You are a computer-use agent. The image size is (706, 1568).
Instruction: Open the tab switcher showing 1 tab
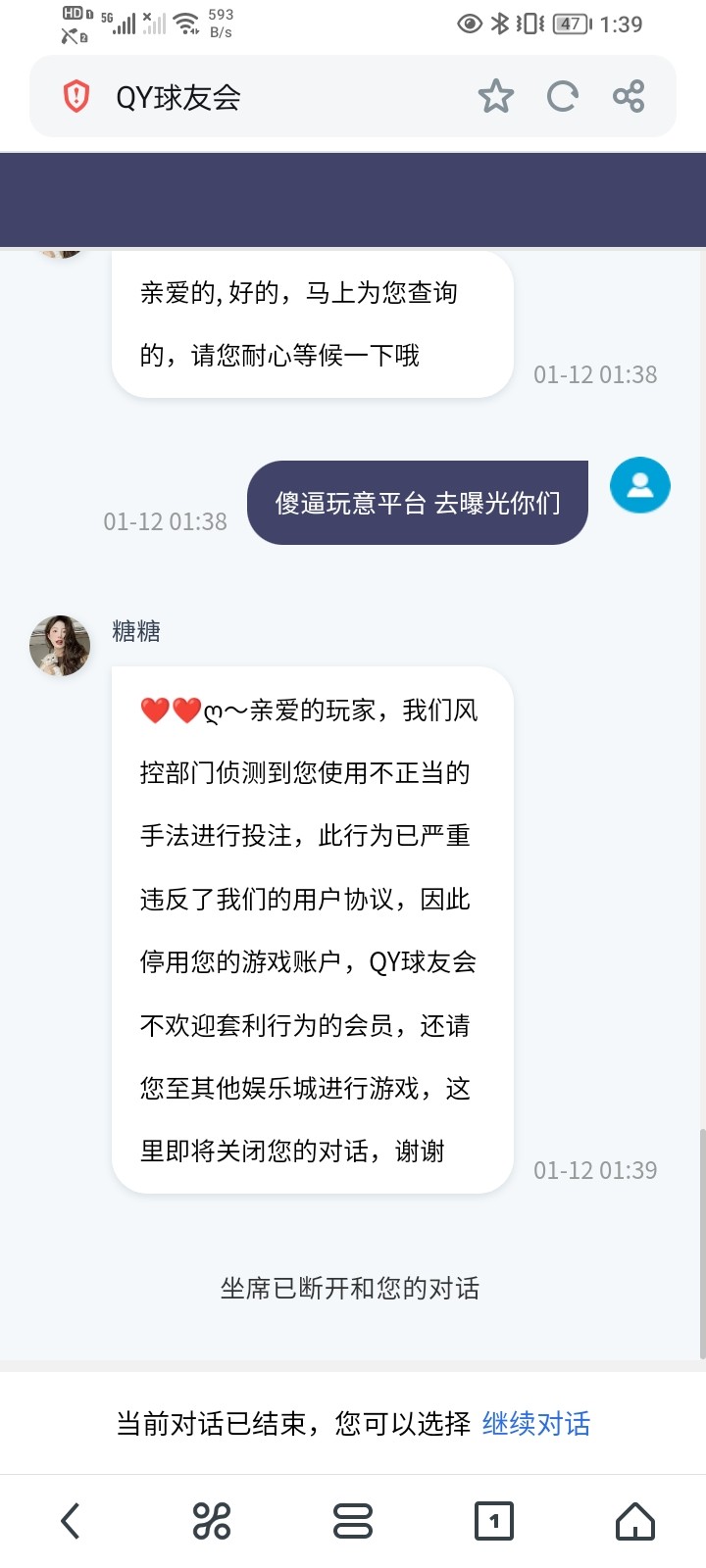(494, 1521)
